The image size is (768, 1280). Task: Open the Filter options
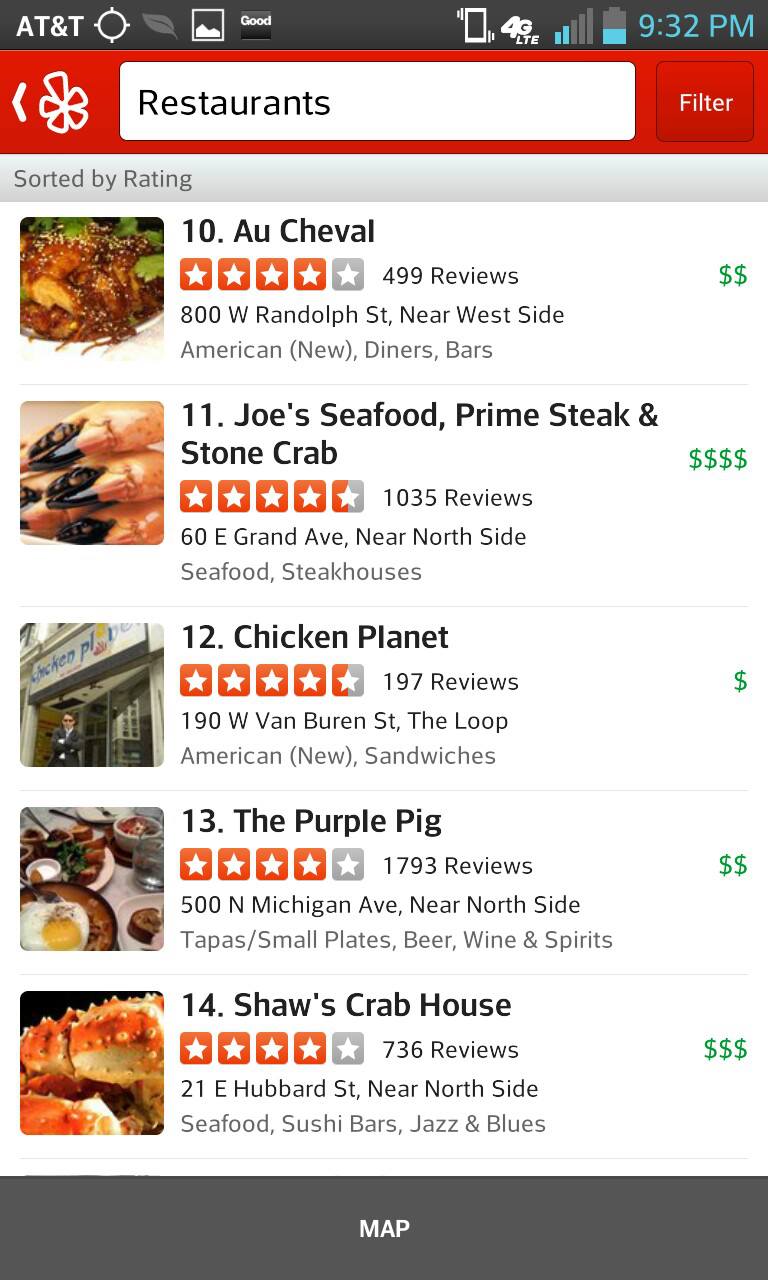point(705,102)
